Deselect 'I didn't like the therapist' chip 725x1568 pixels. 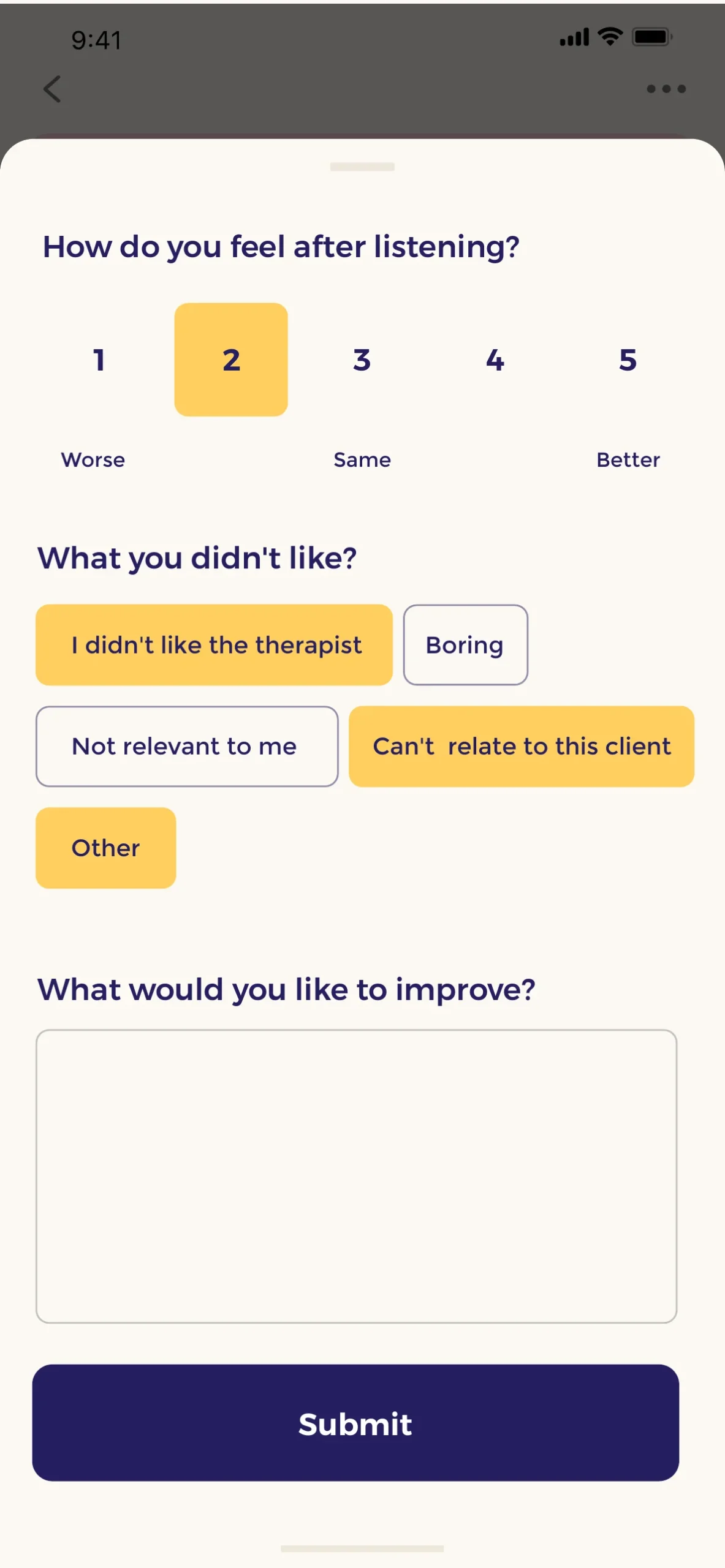click(214, 645)
